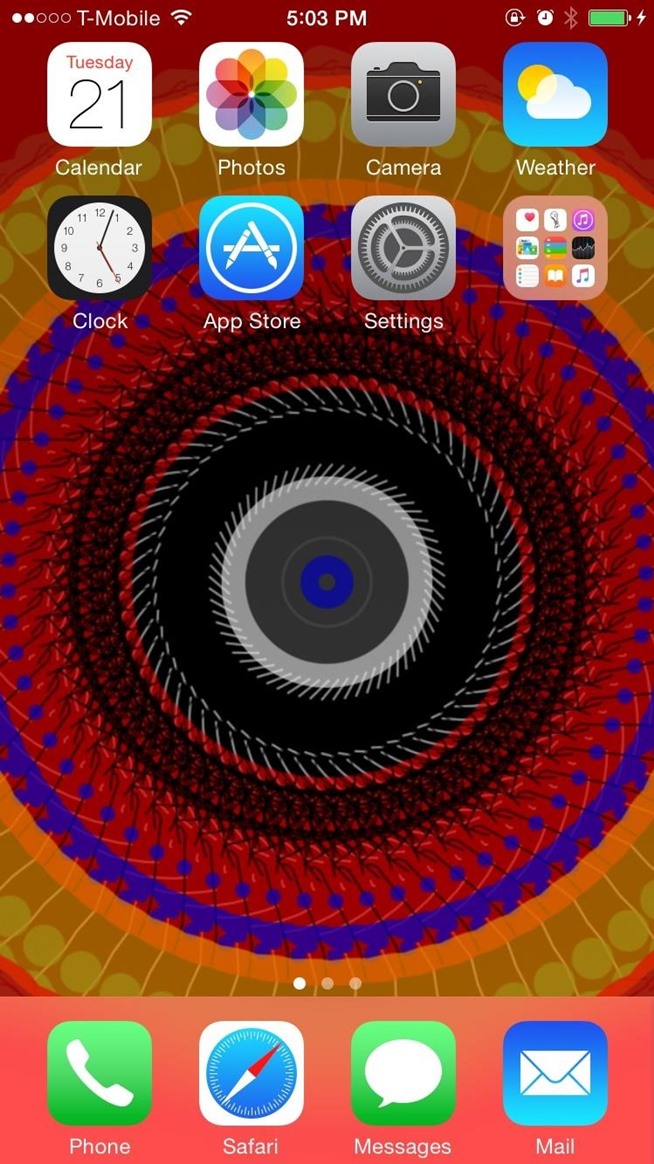Open the Mail app
Screen dimensions: 654x1164
pyautogui.click(x=555, y=1073)
